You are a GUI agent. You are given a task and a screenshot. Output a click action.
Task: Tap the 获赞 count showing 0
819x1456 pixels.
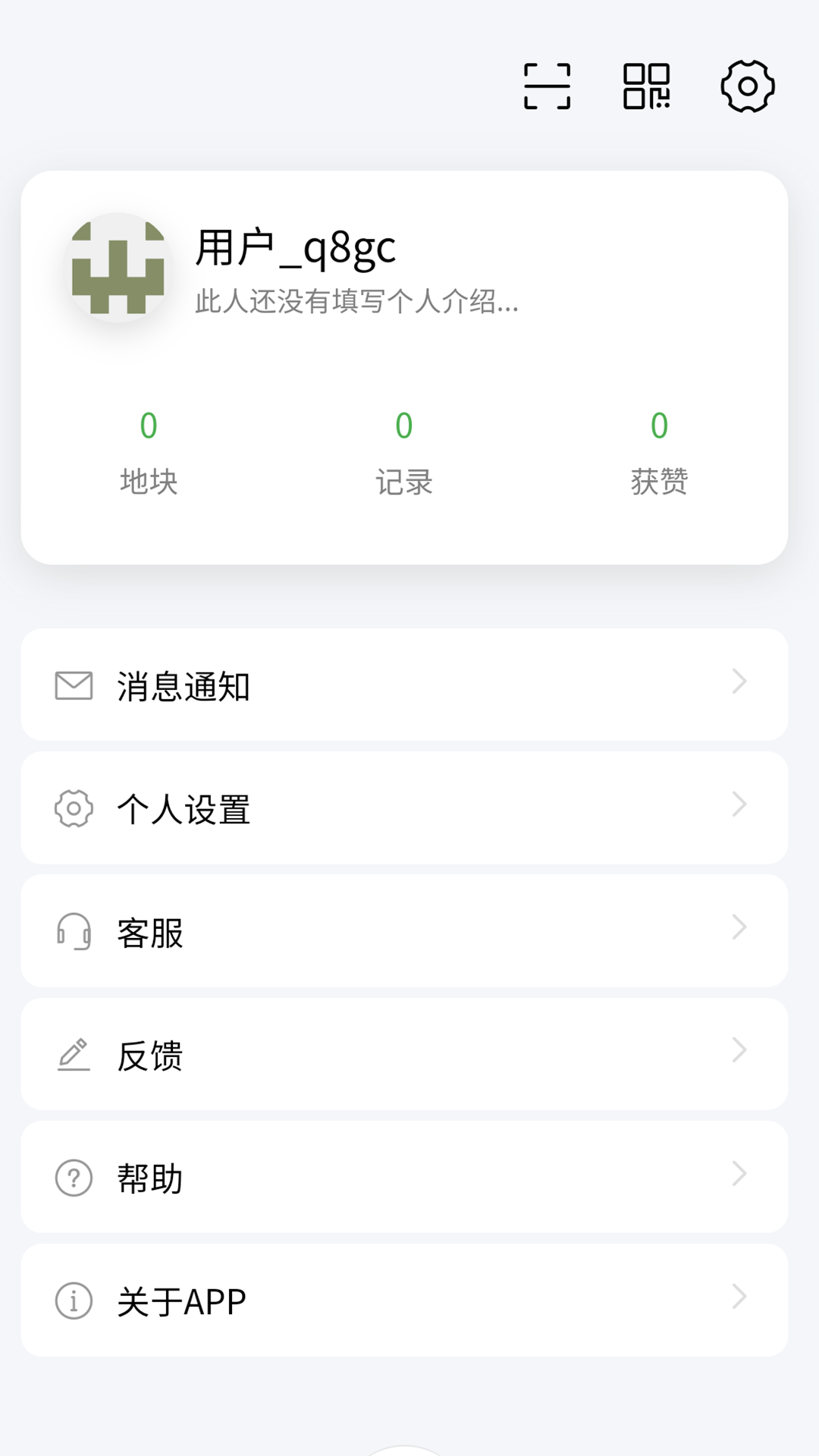point(659,427)
